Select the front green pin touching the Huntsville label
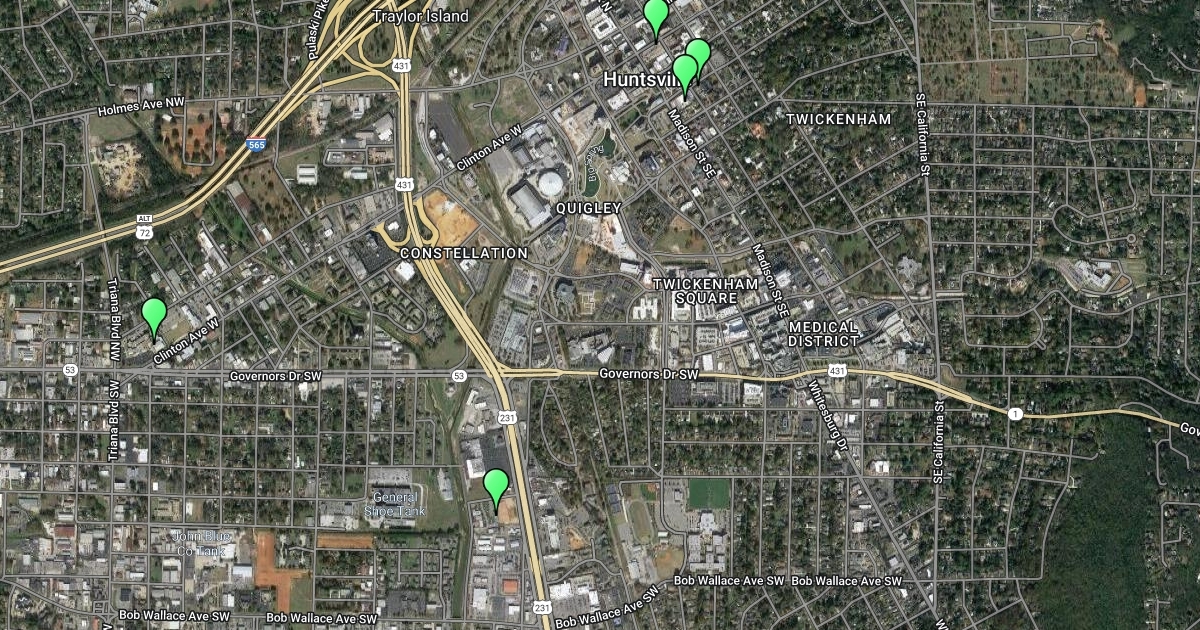Image resolution: width=1200 pixels, height=630 pixels. [684, 71]
